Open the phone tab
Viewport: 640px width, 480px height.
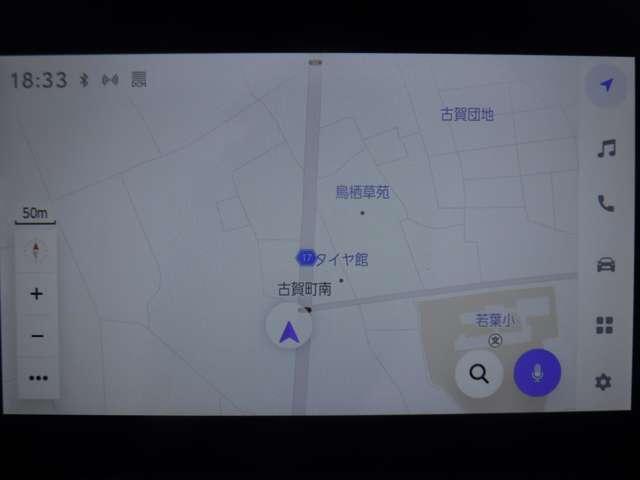605,204
